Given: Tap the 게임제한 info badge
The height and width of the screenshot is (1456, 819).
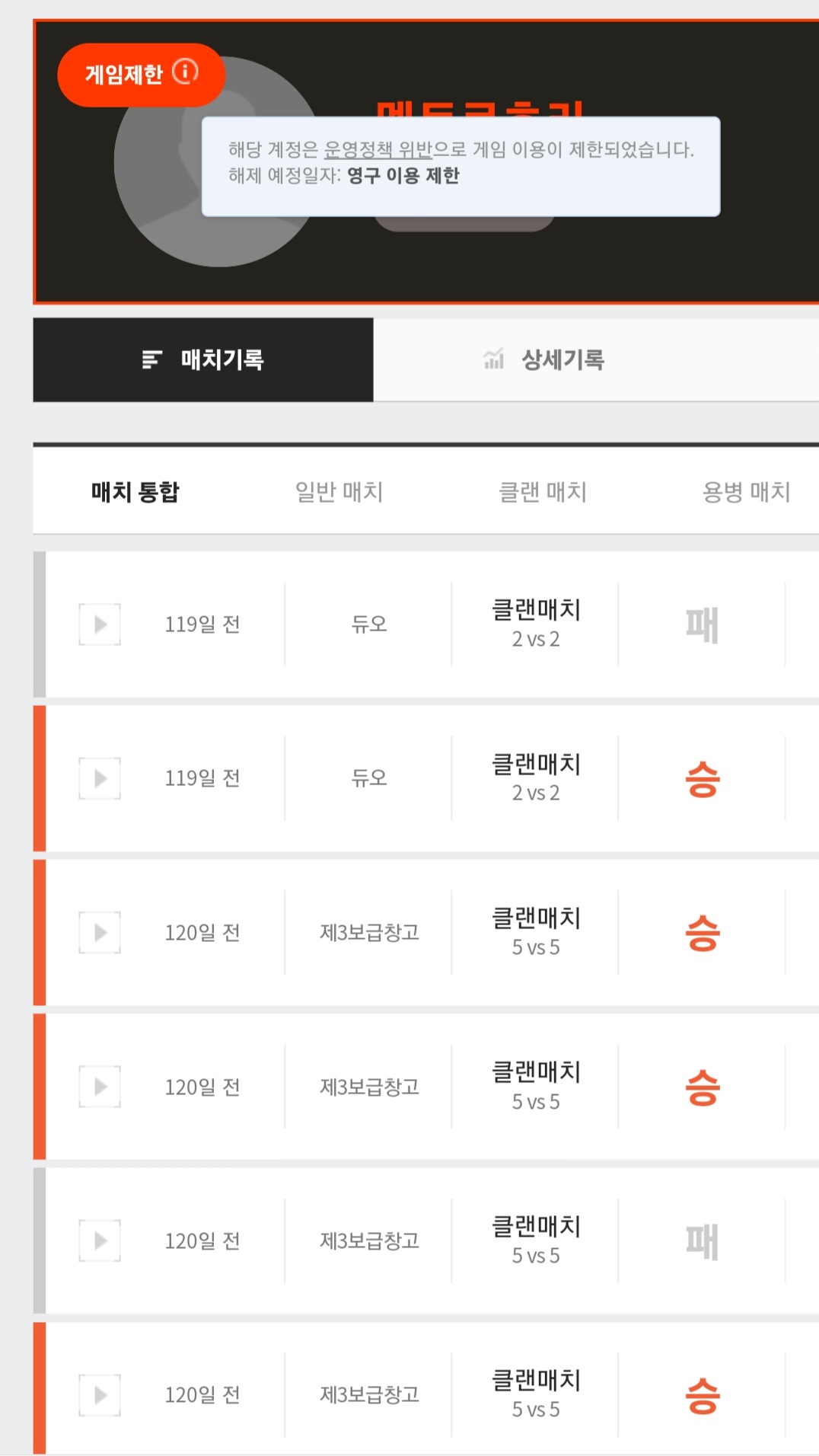Looking at the screenshot, I should click(141, 74).
